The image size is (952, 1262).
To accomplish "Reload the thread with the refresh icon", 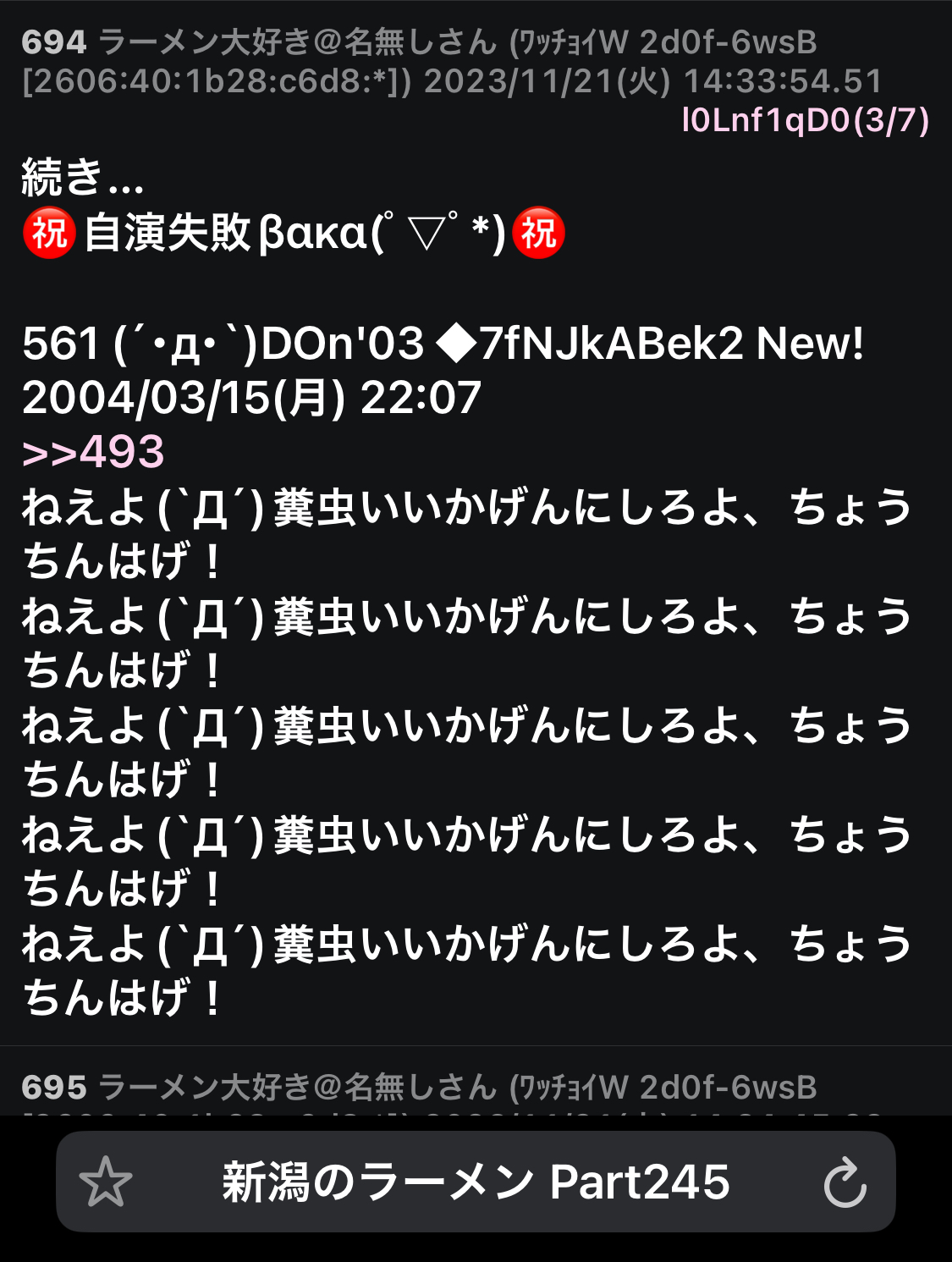I will [x=845, y=1182].
